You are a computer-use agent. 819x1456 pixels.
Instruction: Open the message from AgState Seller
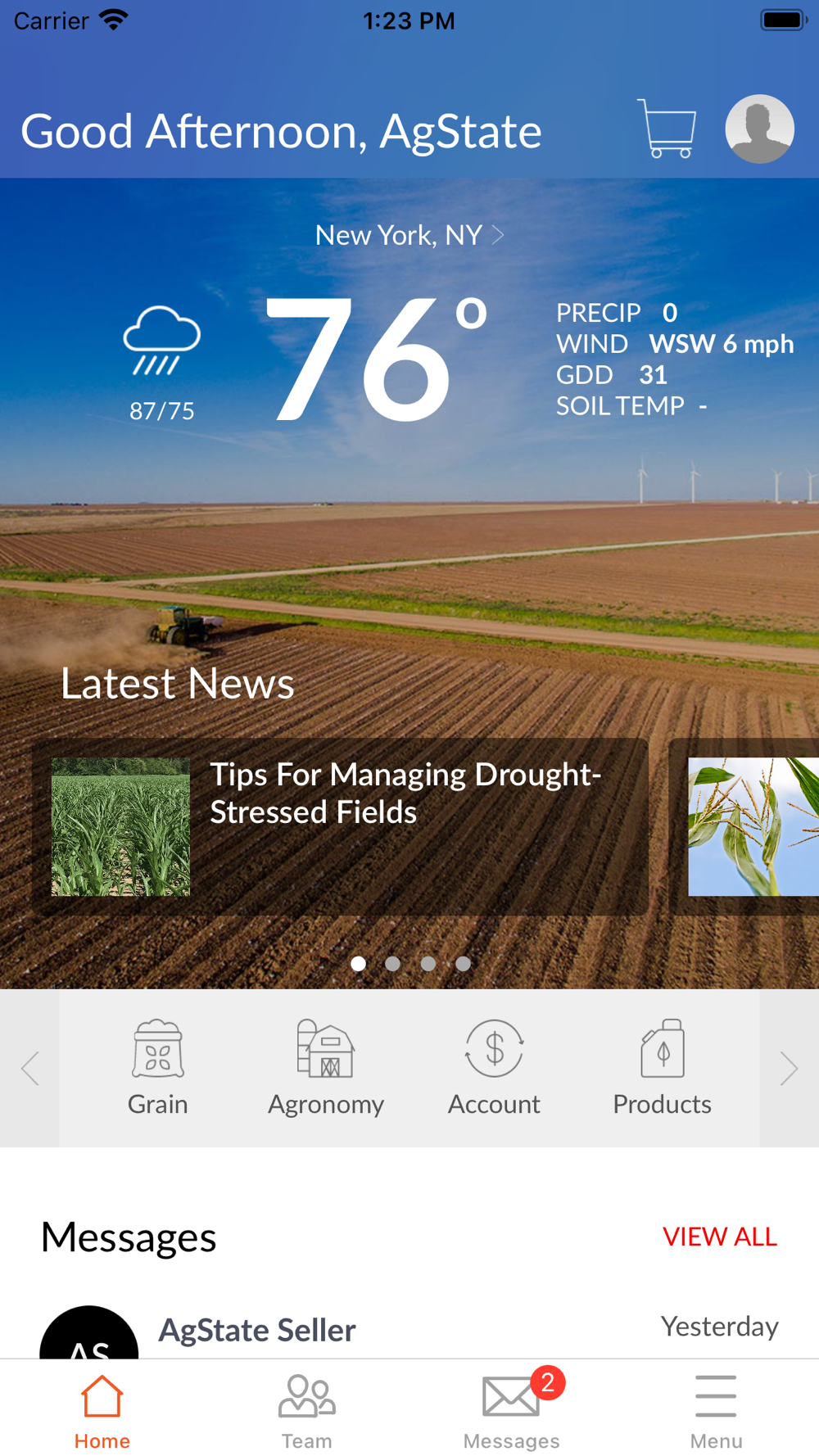pyautogui.click(x=409, y=1331)
